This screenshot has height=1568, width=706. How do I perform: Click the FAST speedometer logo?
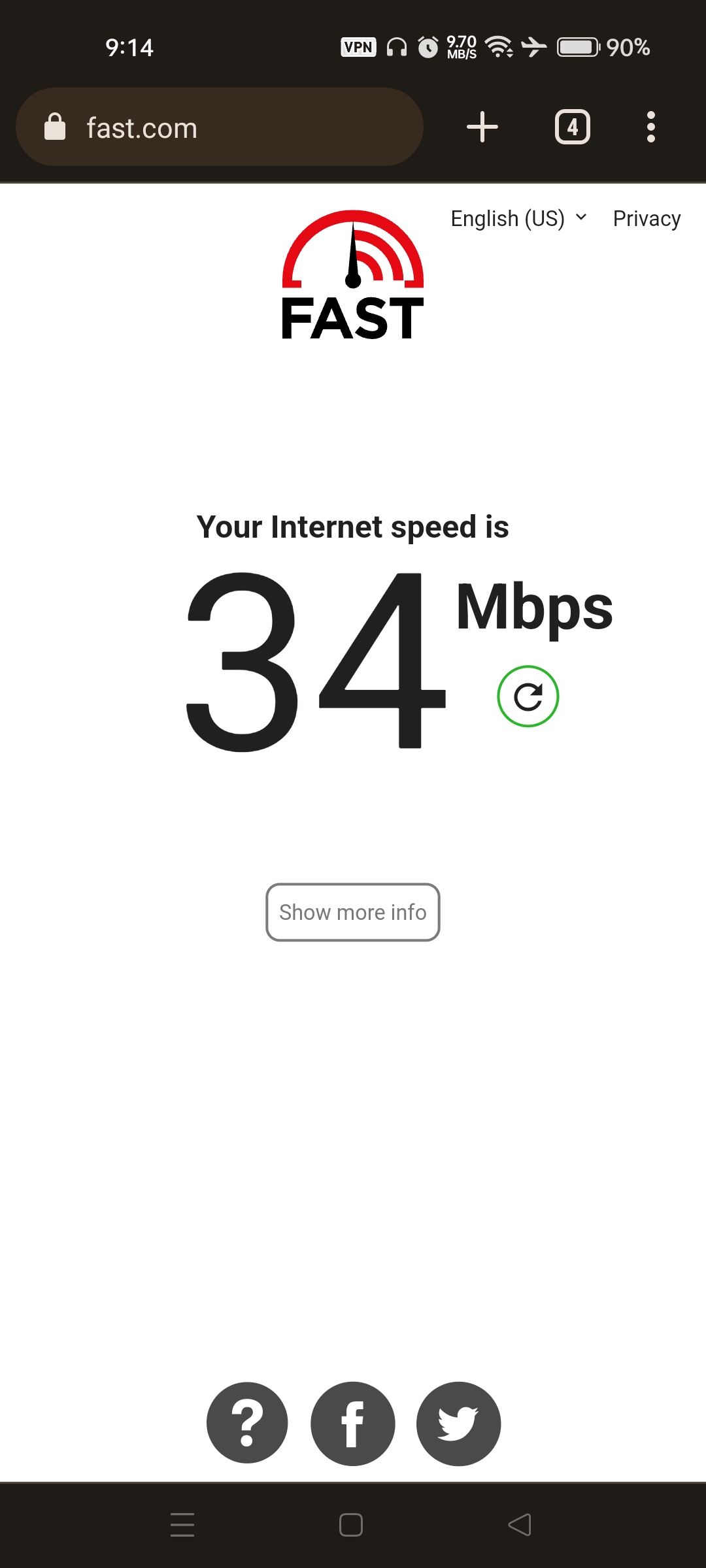click(x=353, y=274)
